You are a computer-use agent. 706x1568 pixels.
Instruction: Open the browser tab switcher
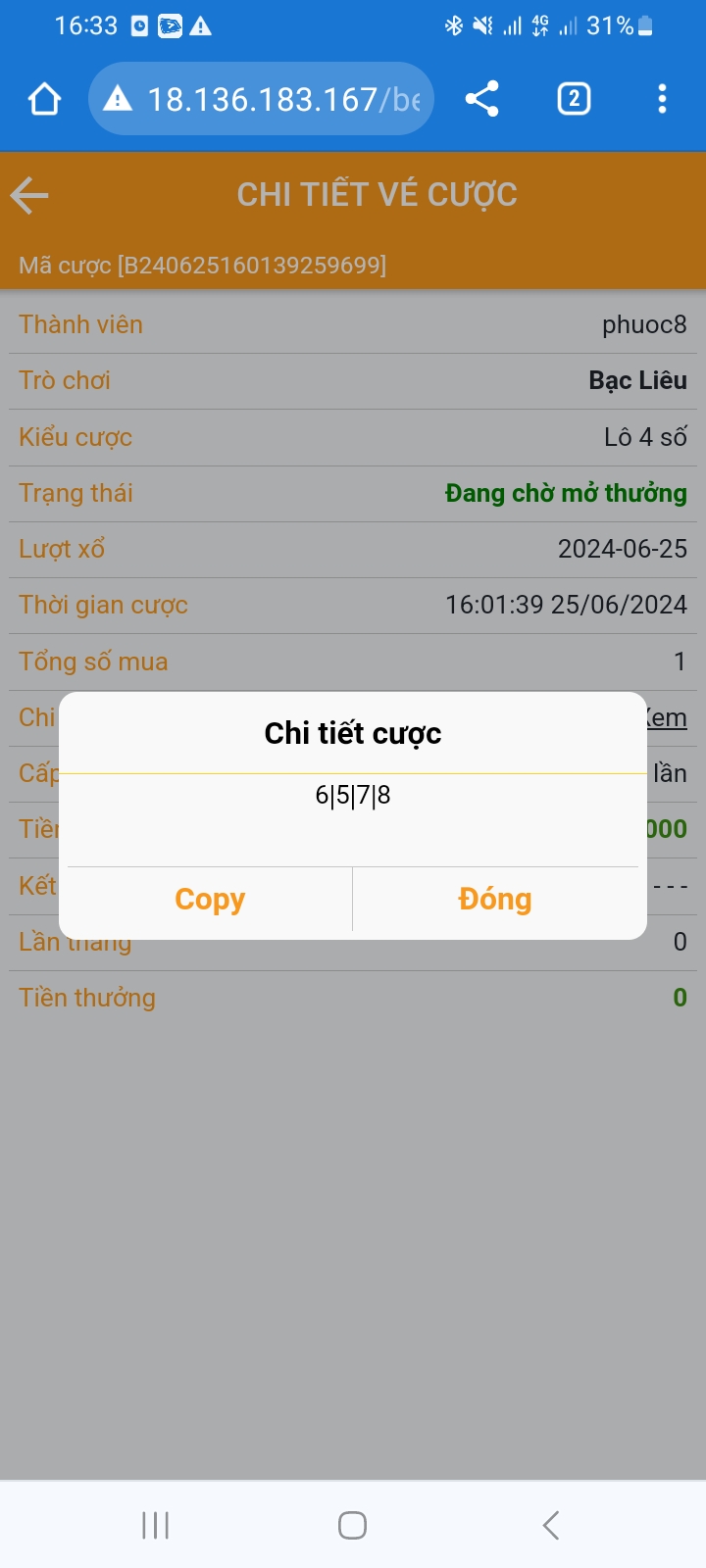click(x=574, y=99)
